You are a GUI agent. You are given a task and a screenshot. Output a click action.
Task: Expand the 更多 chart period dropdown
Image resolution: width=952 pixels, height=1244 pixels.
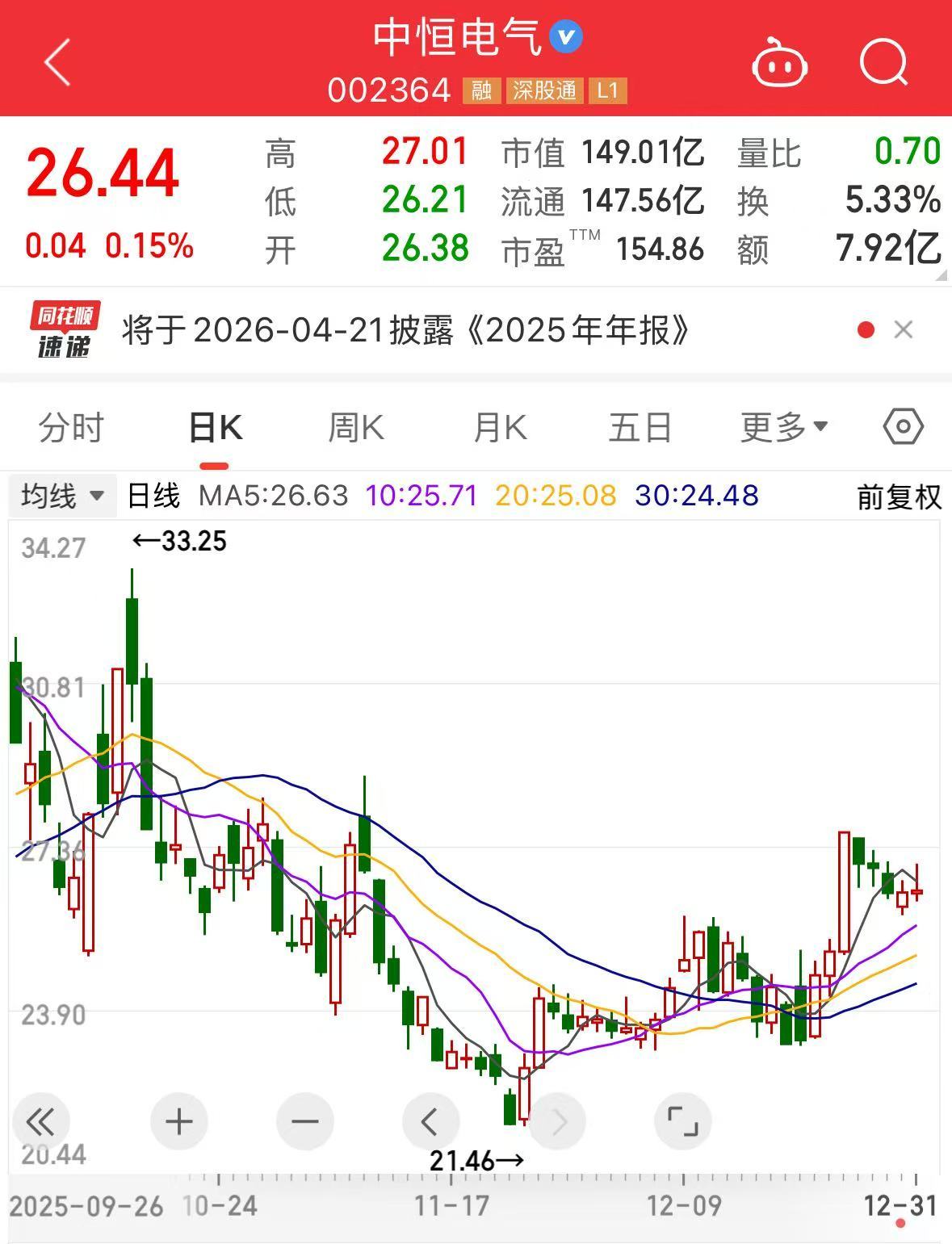(x=783, y=427)
